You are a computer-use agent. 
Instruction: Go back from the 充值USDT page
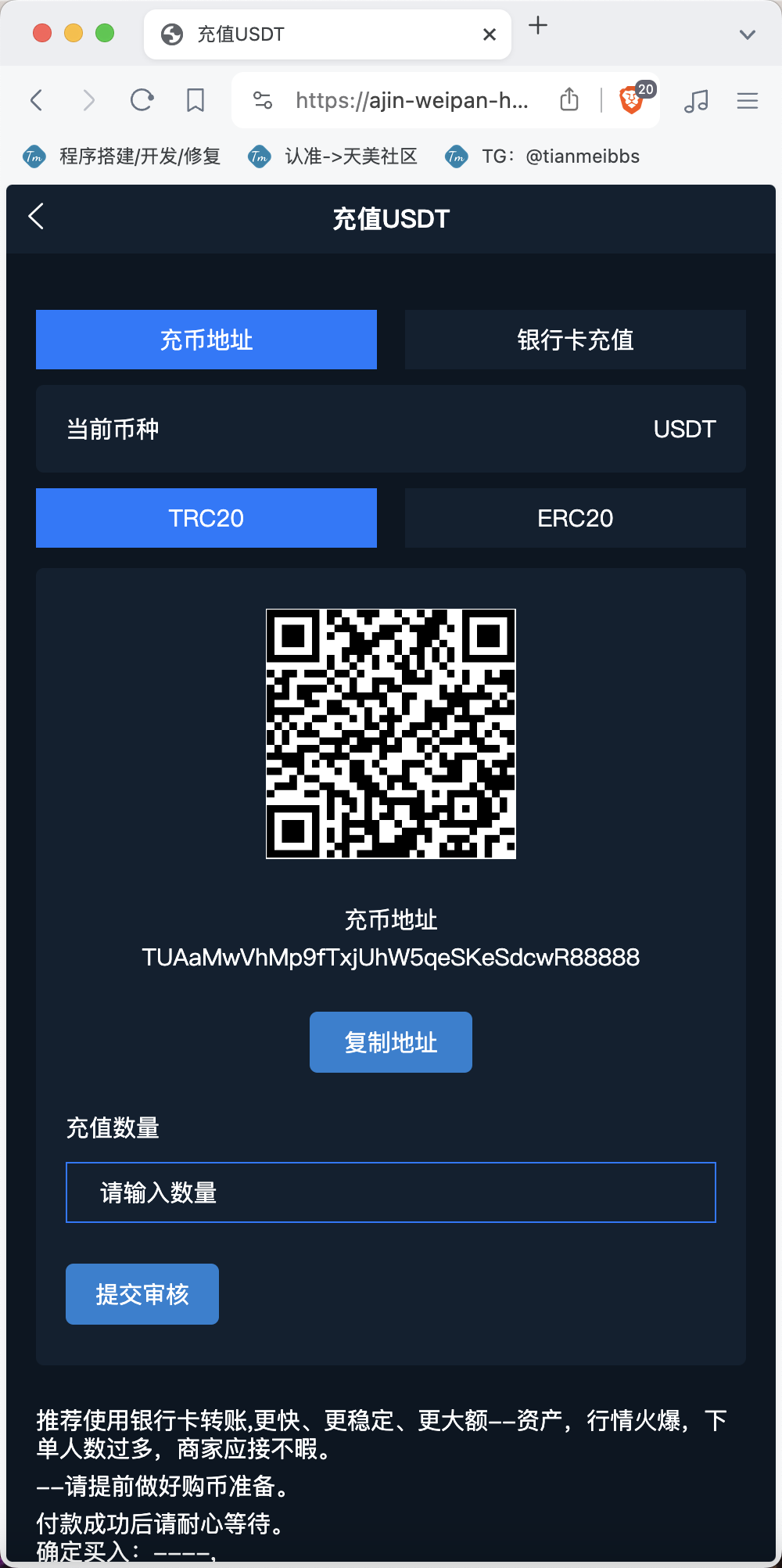(36, 217)
